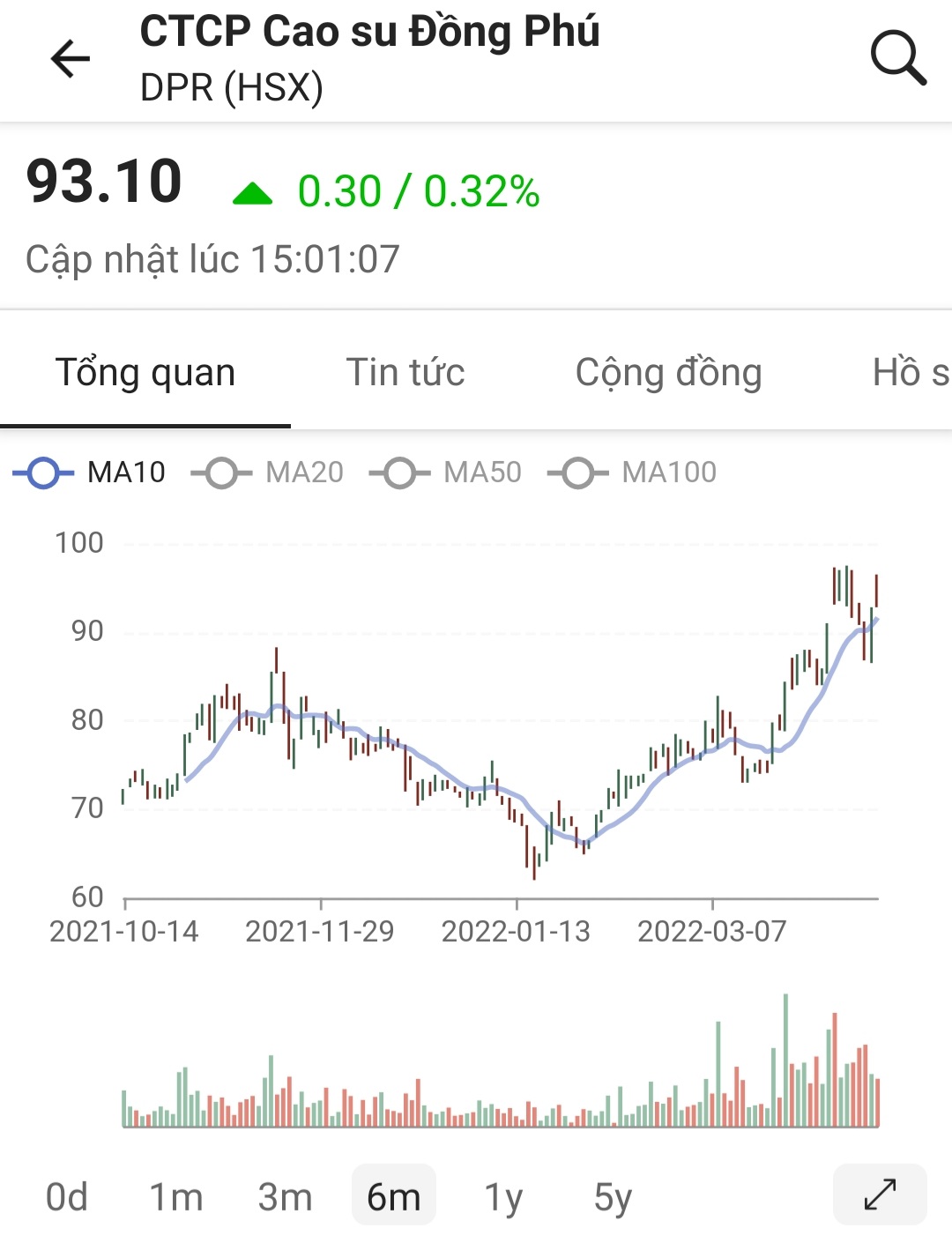Switch to the Tin tức tab
The image size is (952, 1236).
tap(405, 373)
